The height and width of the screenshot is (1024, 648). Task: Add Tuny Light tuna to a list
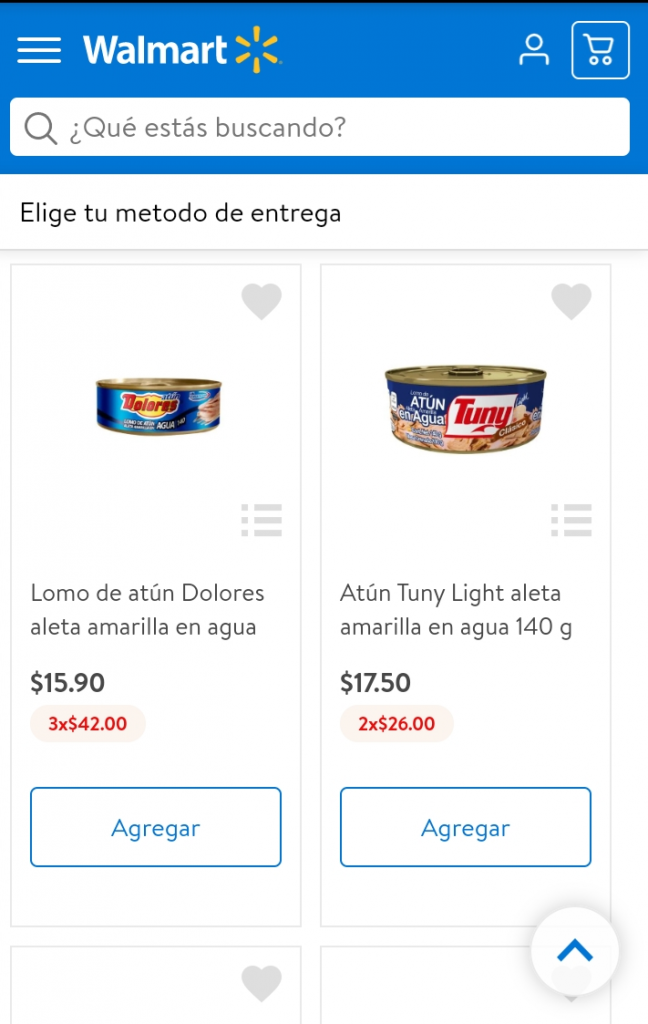(572, 520)
